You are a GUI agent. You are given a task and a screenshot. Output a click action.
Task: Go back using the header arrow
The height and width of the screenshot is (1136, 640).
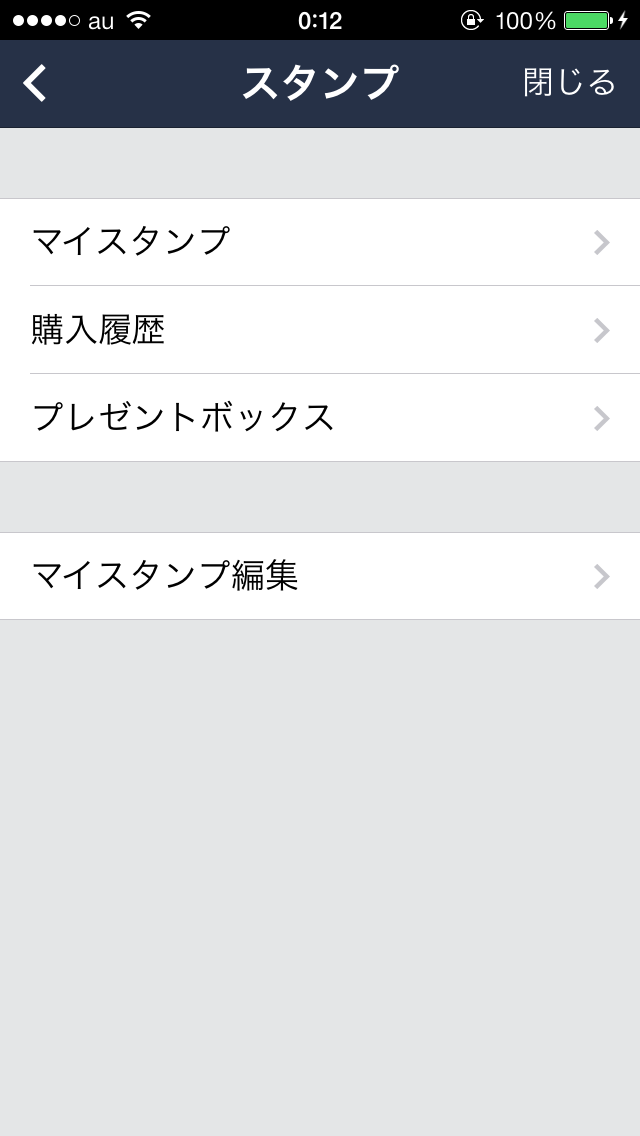tap(36, 84)
